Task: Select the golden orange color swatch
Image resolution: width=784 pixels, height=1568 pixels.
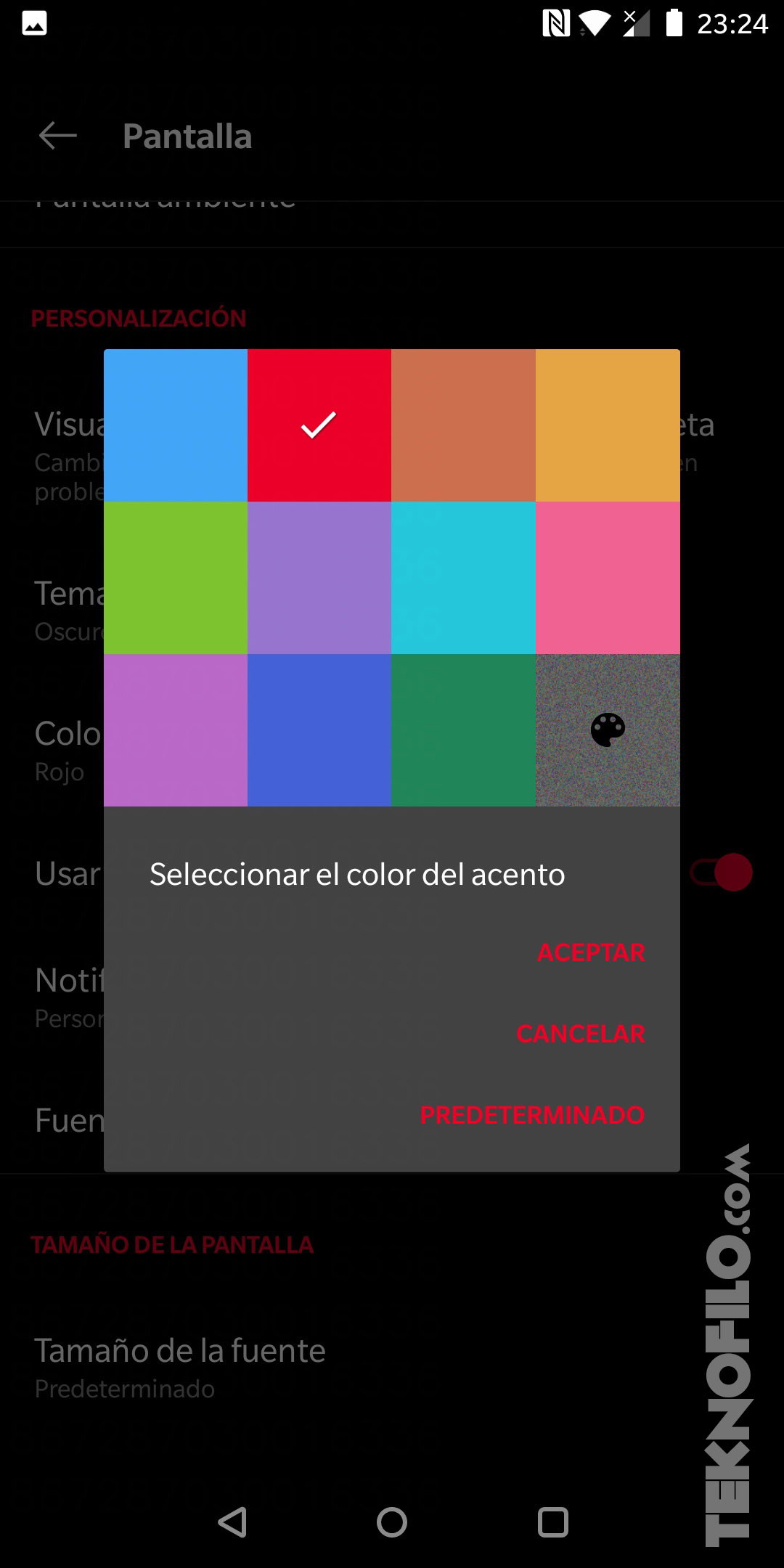Action: (x=608, y=425)
